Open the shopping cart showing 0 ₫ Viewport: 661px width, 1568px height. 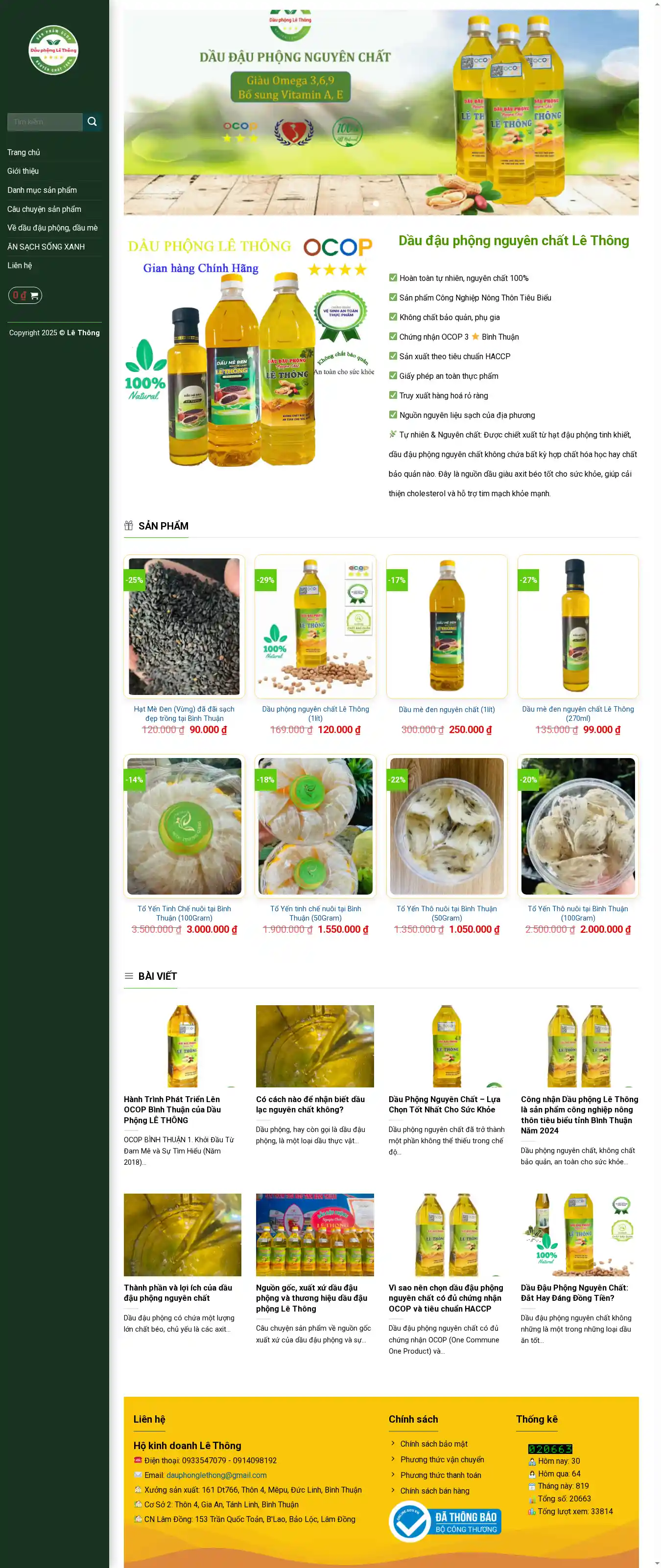tap(25, 295)
